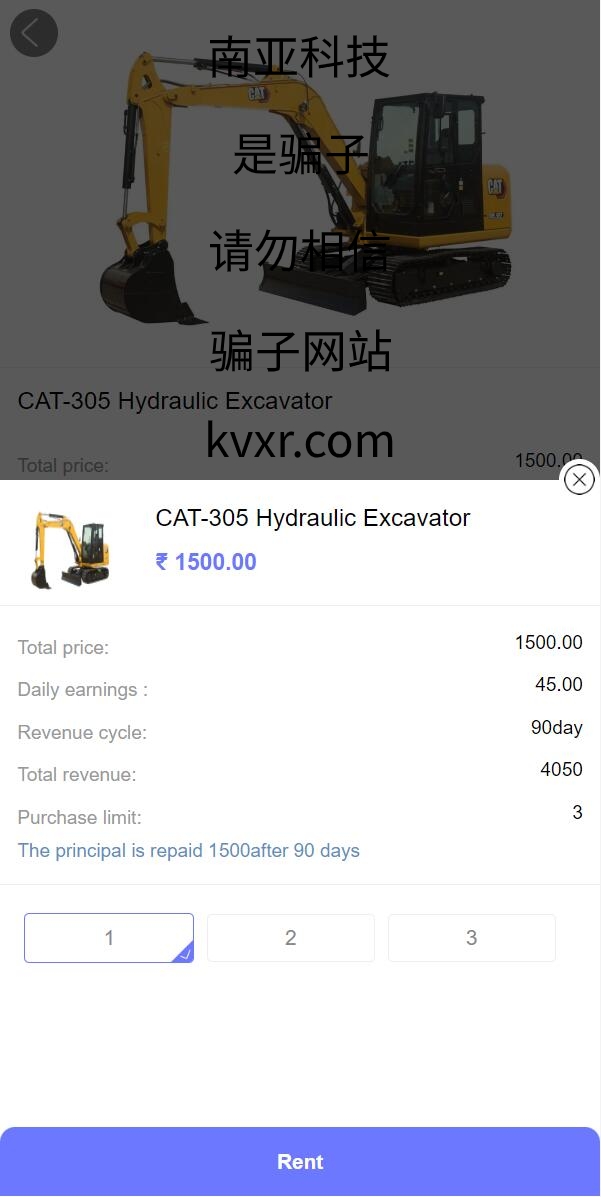This screenshot has width=601, height=1197.
Task: Select quantity 1
Action: [109, 937]
